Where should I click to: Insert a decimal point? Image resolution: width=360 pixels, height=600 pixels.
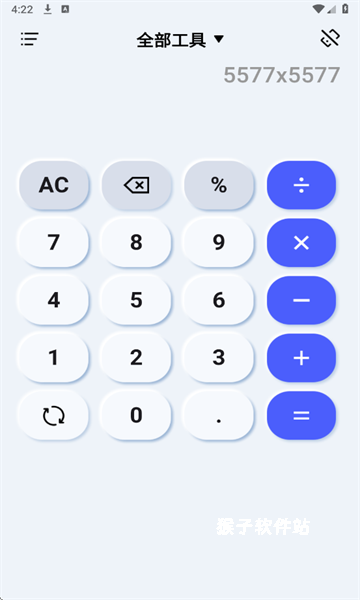(x=219, y=416)
